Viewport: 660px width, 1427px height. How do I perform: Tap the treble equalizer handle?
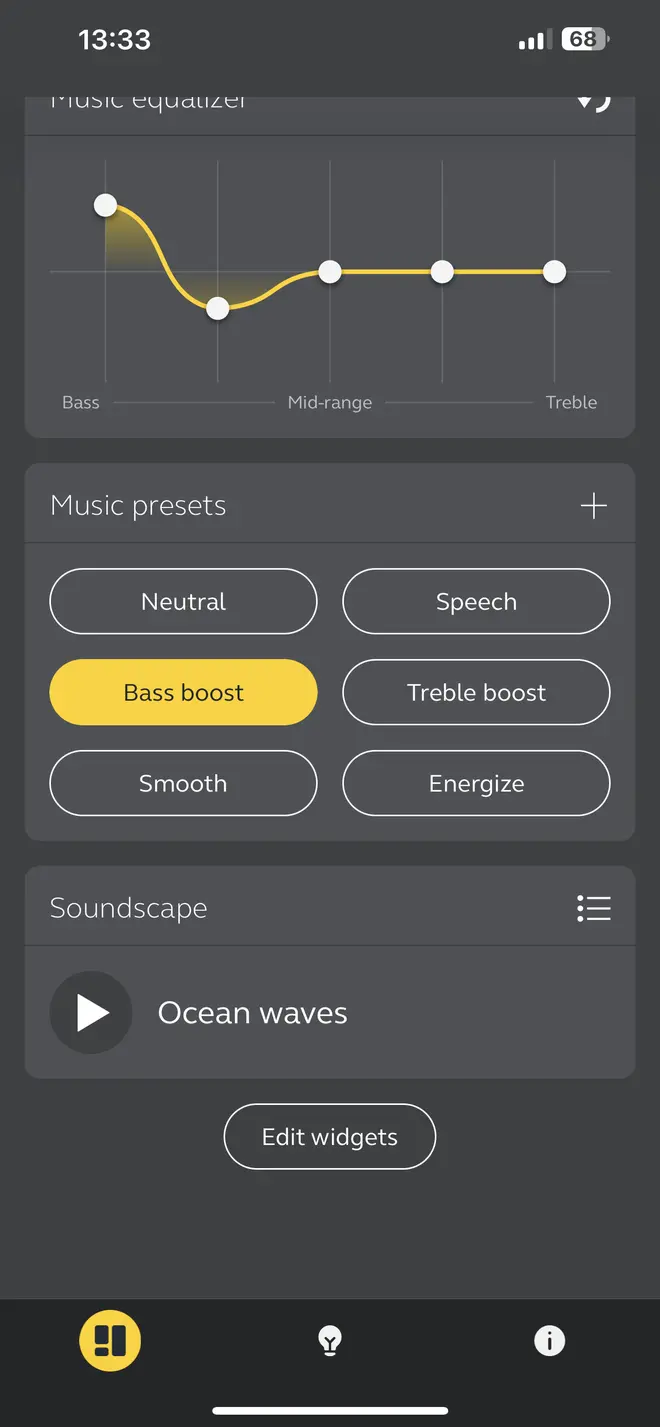click(x=555, y=271)
